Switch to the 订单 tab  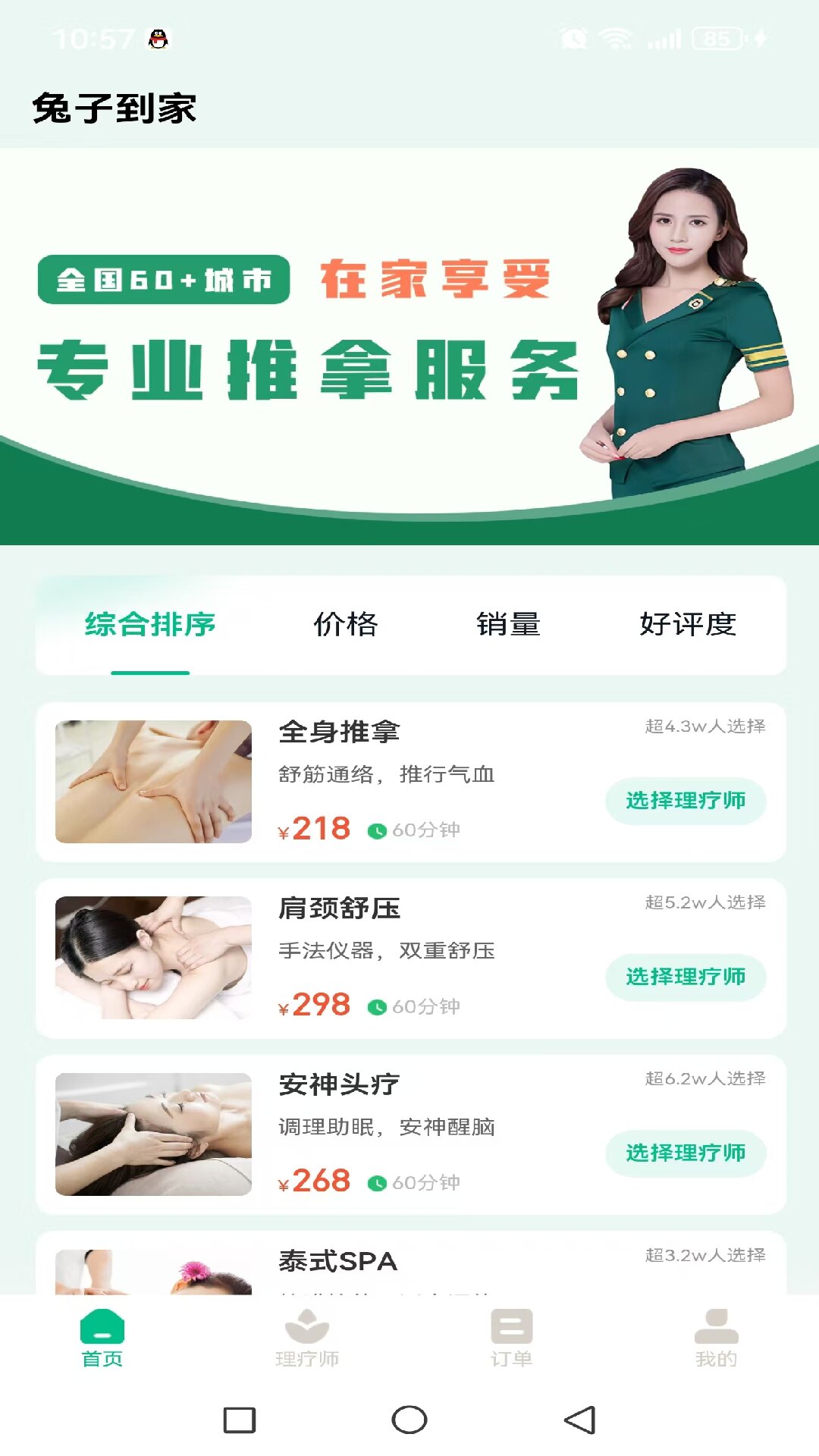click(x=512, y=1339)
